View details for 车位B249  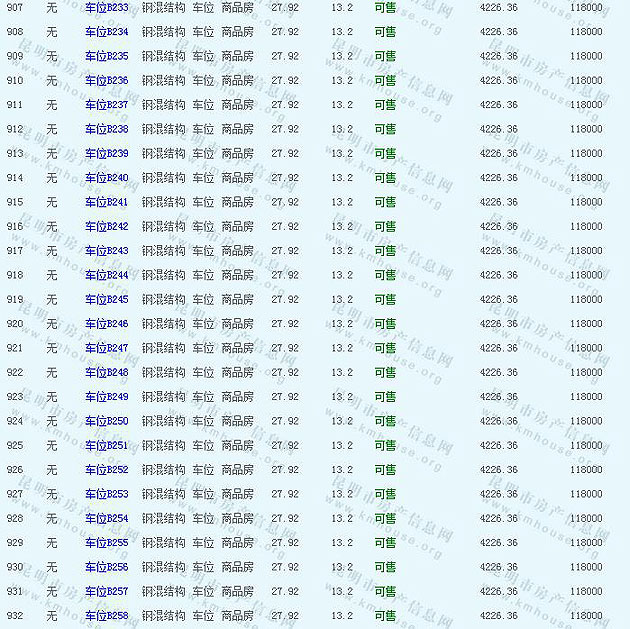106,396
